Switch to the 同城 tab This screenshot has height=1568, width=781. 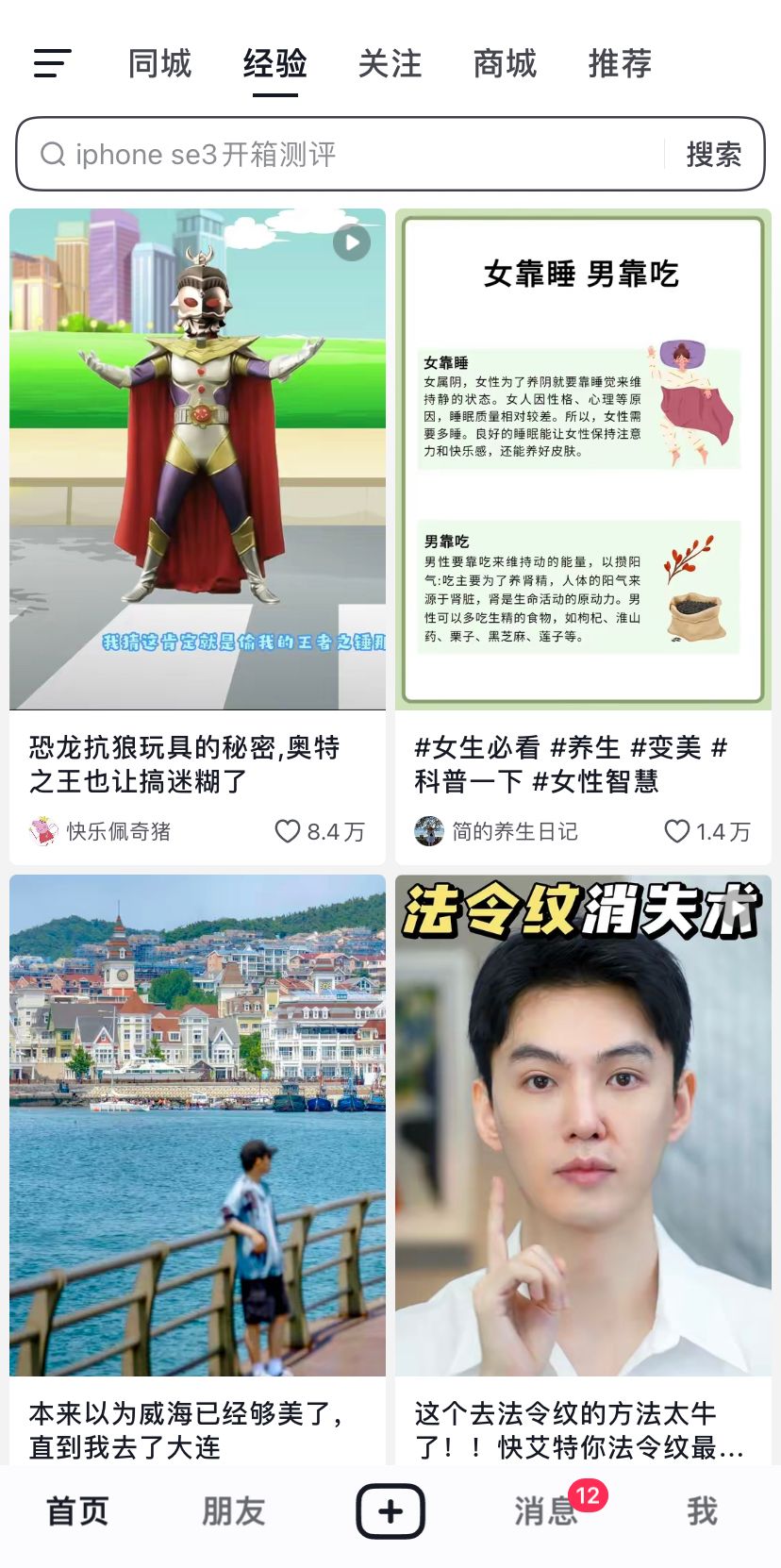coord(159,63)
